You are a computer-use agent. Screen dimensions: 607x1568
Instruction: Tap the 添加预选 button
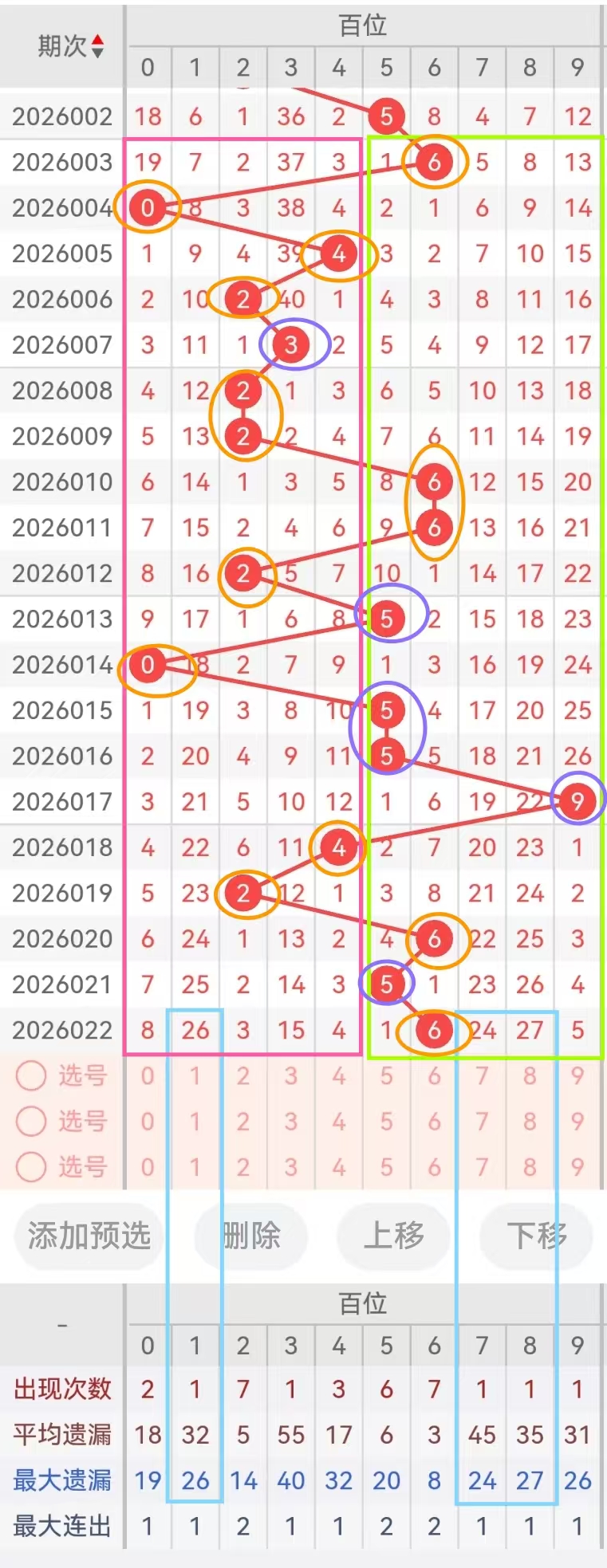pyautogui.click(x=89, y=1236)
